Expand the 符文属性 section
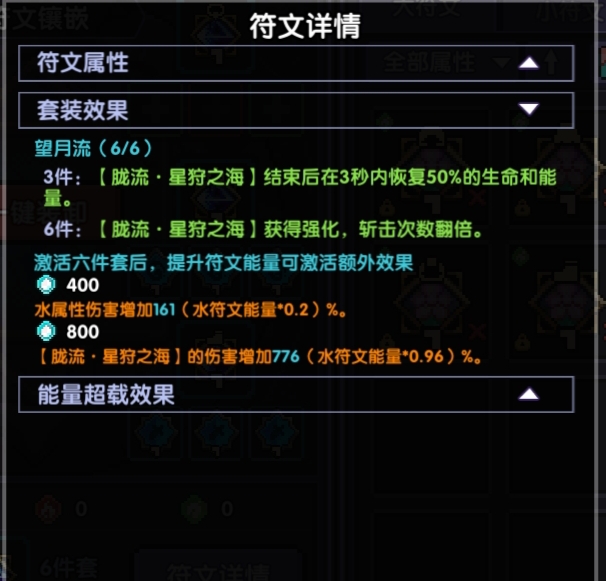Screen dimensions: 606x581 pos(528,63)
